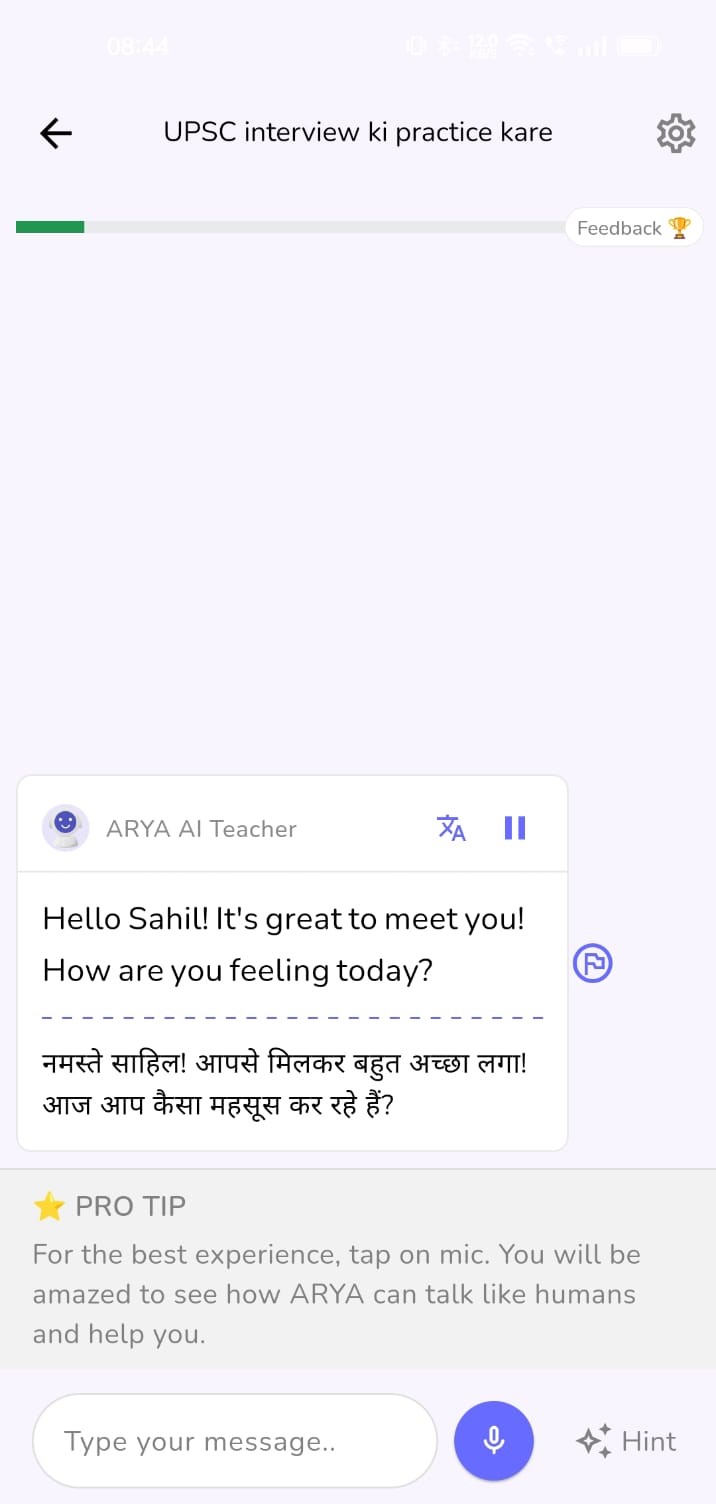Start speaking with the microphone button

tap(494, 1441)
